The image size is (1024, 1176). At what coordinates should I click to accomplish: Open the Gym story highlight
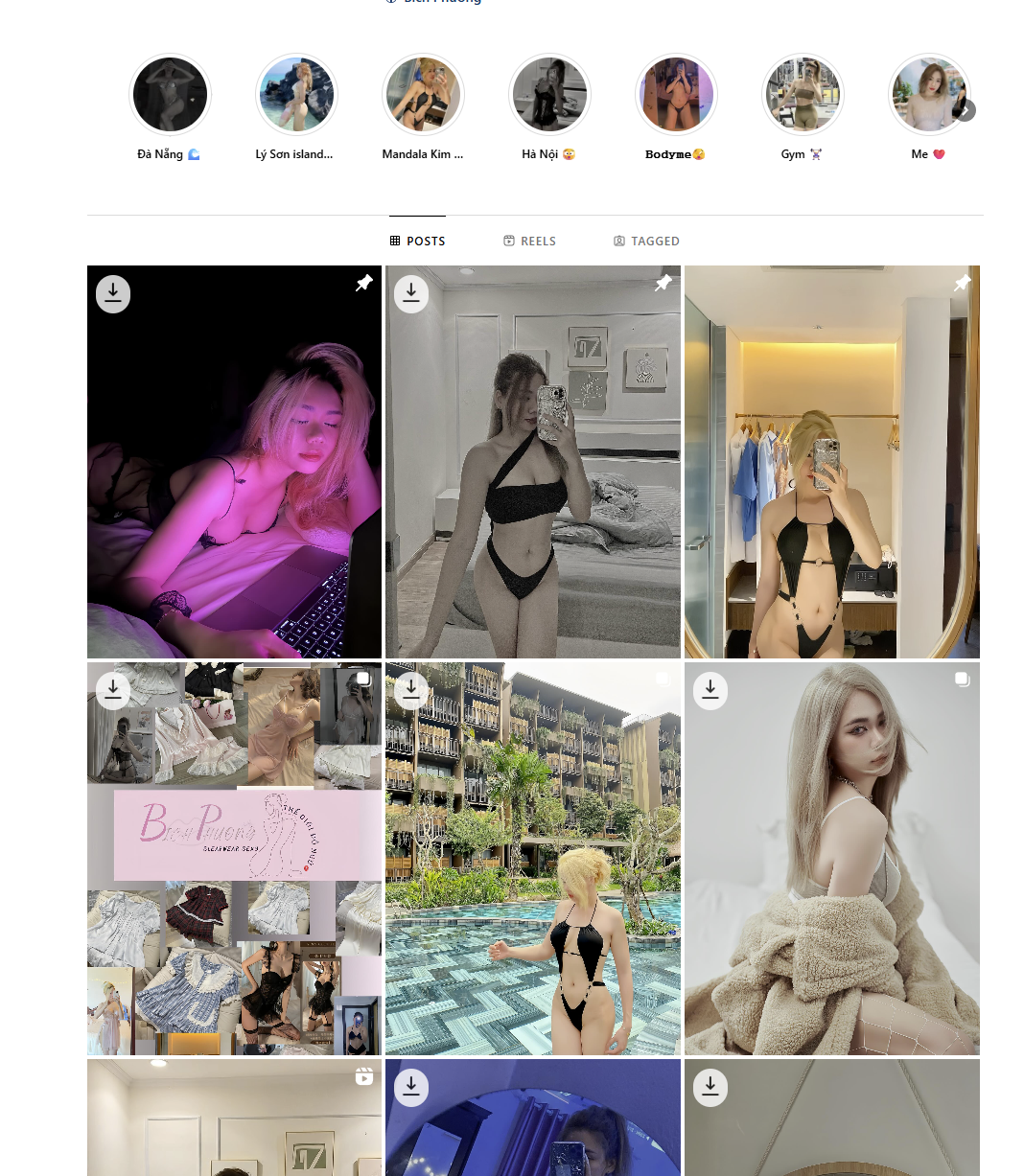tap(803, 95)
